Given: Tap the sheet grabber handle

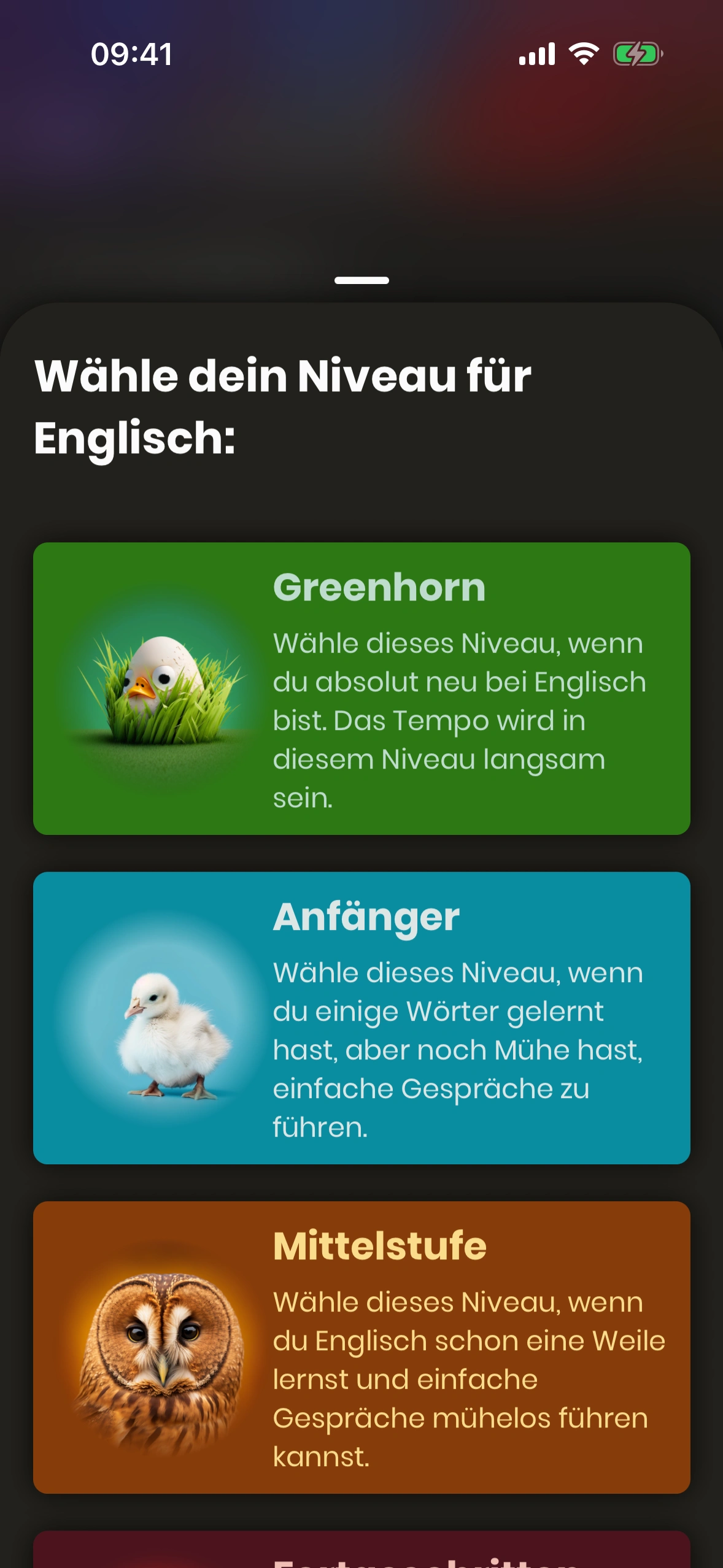Looking at the screenshot, I should (361, 280).
